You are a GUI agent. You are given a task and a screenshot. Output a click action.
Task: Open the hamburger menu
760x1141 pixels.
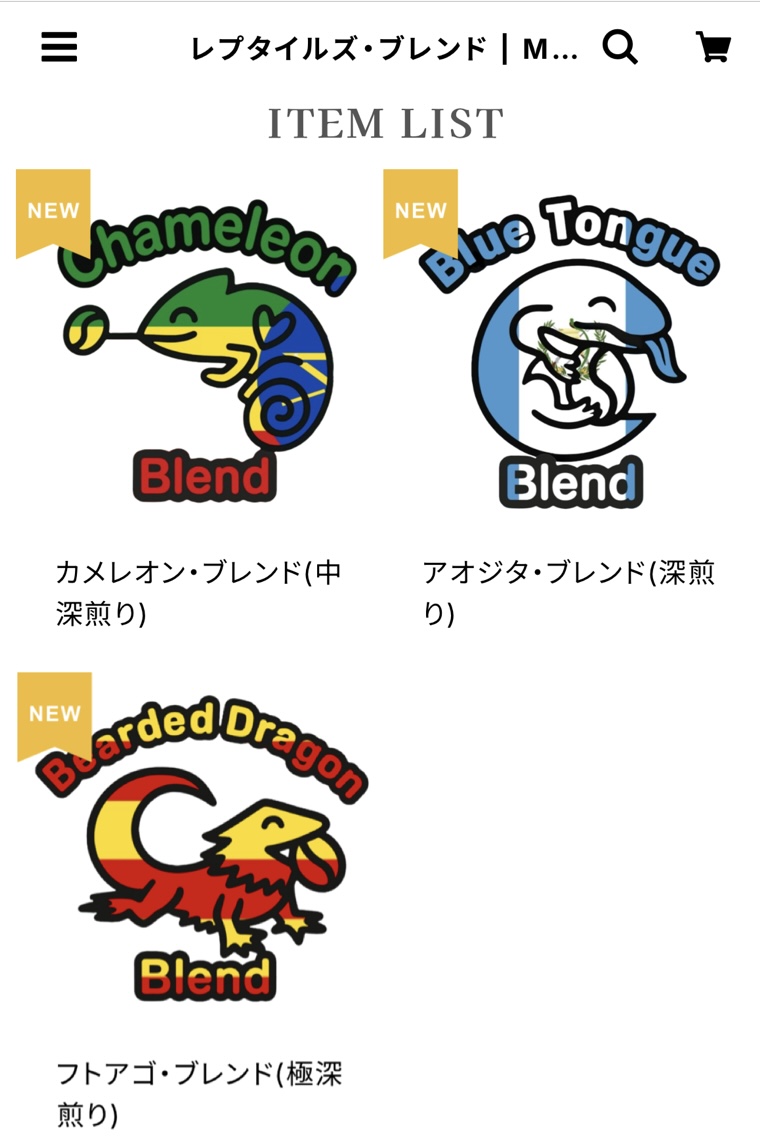pyautogui.click(x=59, y=47)
